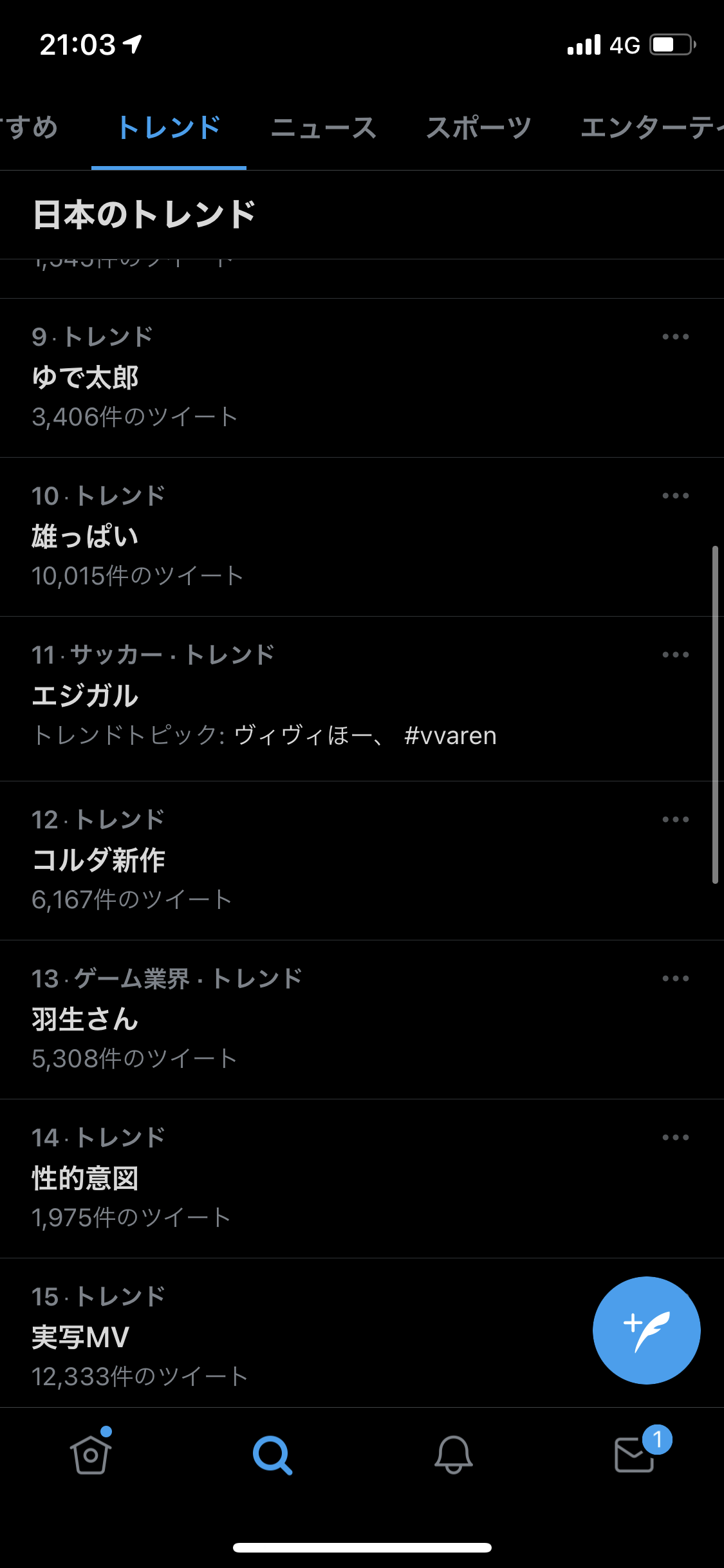View the trend 羽生さん

tap(86, 1019)
